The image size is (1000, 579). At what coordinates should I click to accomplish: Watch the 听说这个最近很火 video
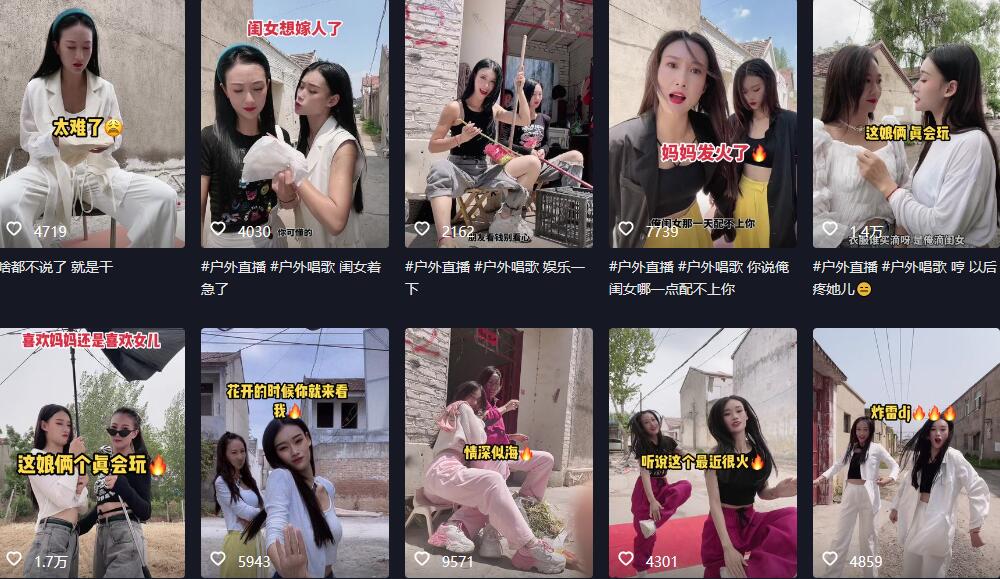click(702, 450)
